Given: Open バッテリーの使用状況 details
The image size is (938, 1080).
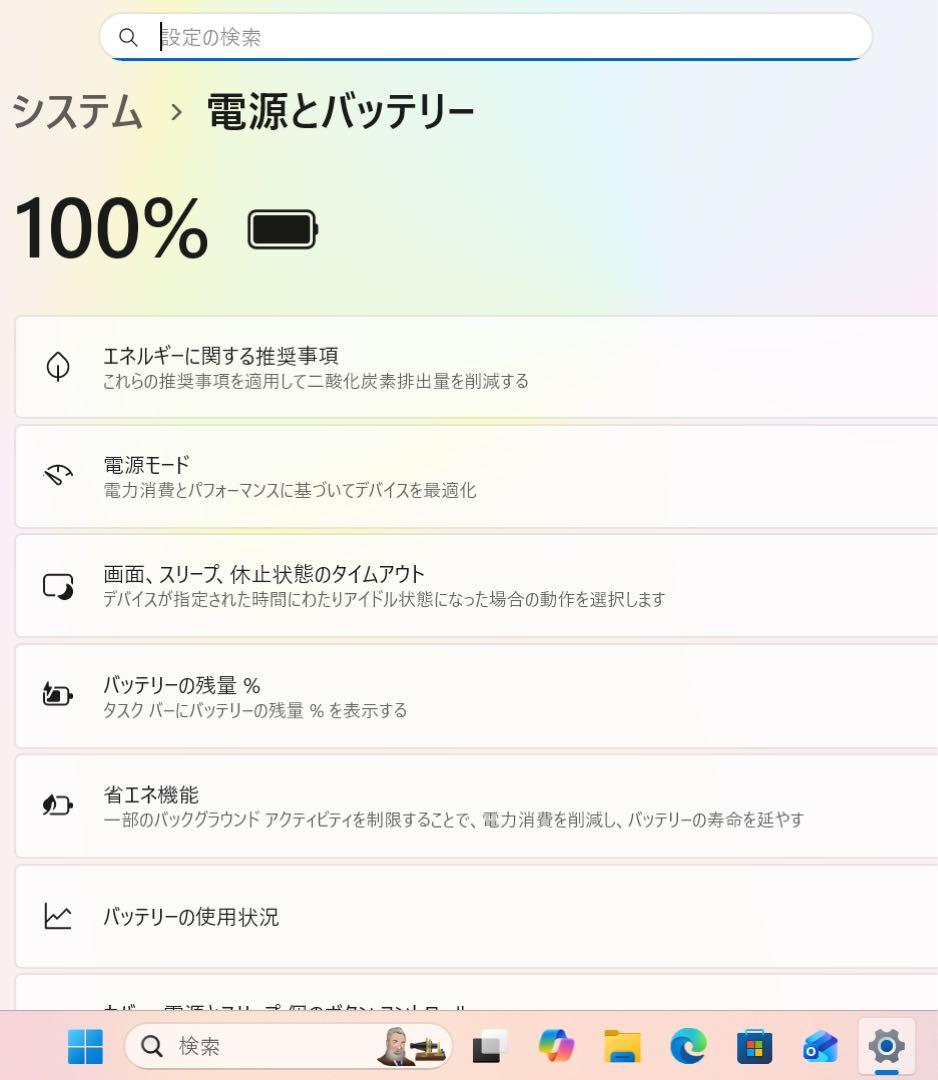Looking at the screenshot, I should pos(470,916).
